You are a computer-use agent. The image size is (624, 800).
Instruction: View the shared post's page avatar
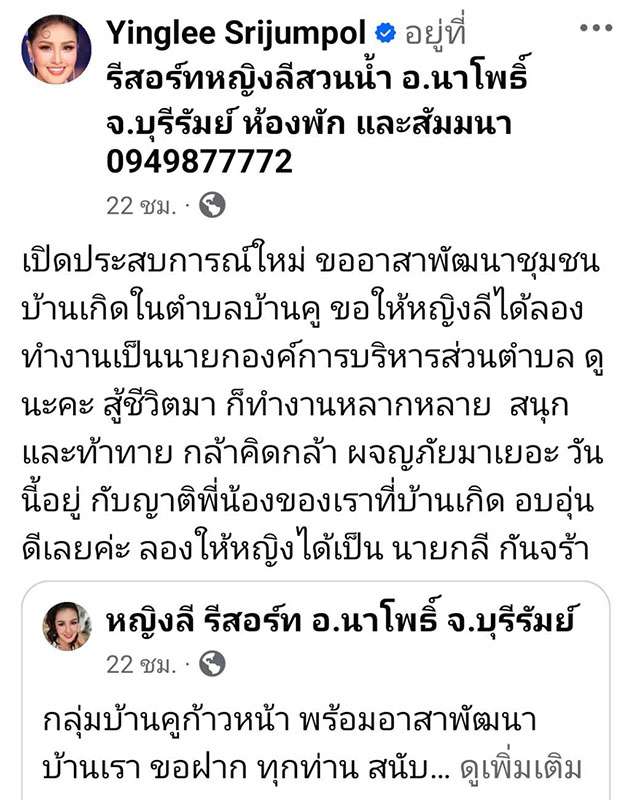pyautogui.click(x=67, y=627)
